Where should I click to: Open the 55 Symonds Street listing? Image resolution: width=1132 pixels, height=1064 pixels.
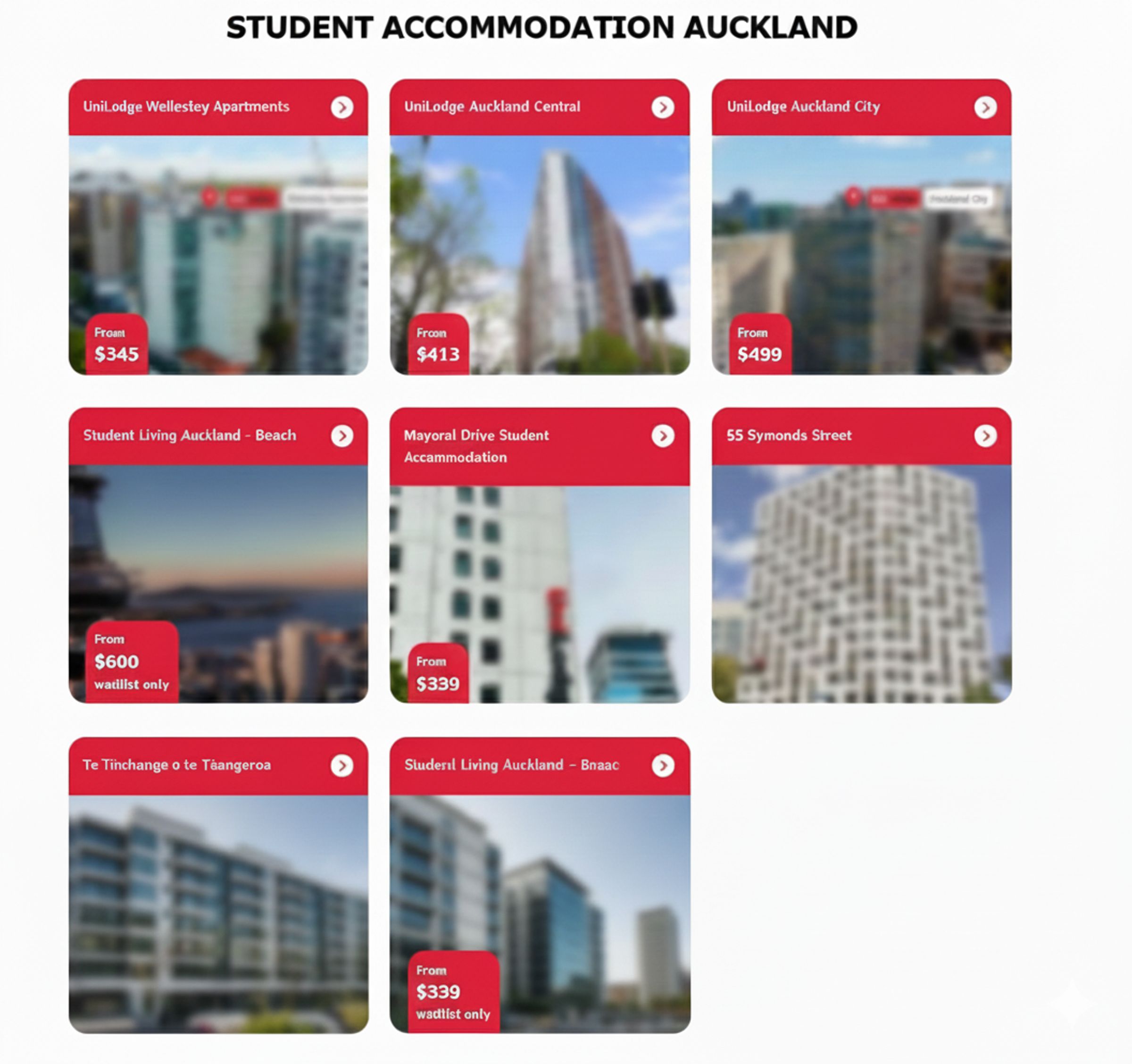click(x=861, y=555)
